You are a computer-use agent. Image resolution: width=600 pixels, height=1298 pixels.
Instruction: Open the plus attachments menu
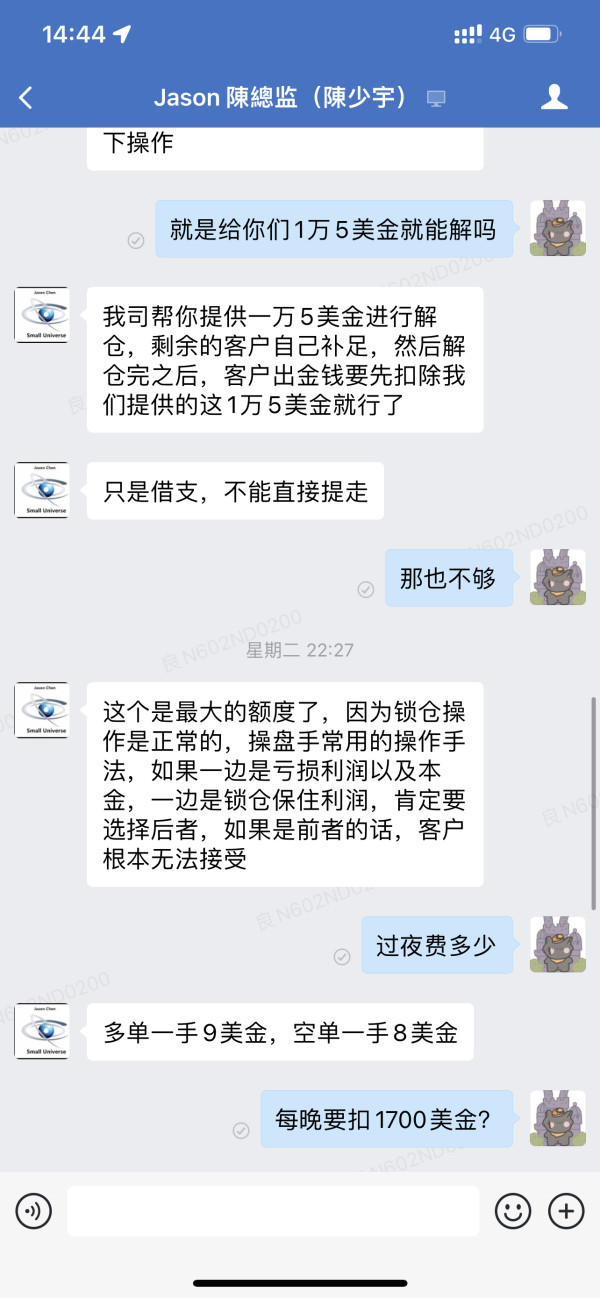tap(566, 1212)
